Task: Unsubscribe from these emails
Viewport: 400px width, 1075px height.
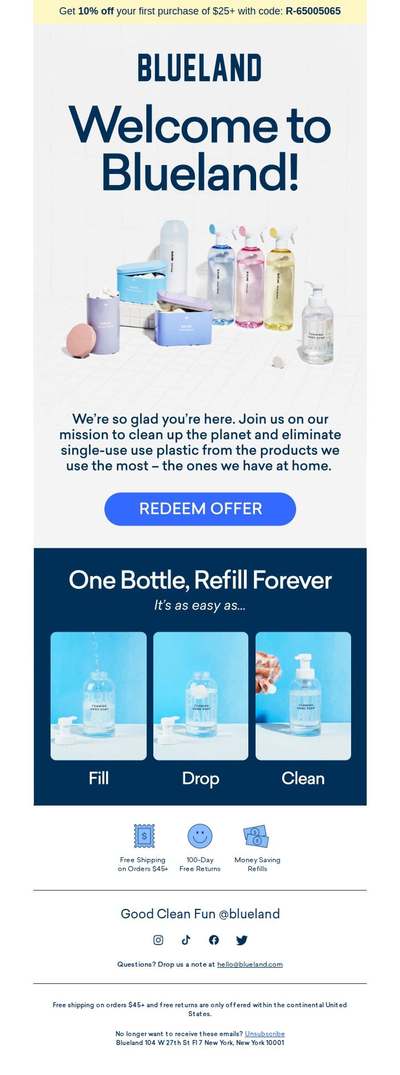Action: click(x=264, y=1033)
